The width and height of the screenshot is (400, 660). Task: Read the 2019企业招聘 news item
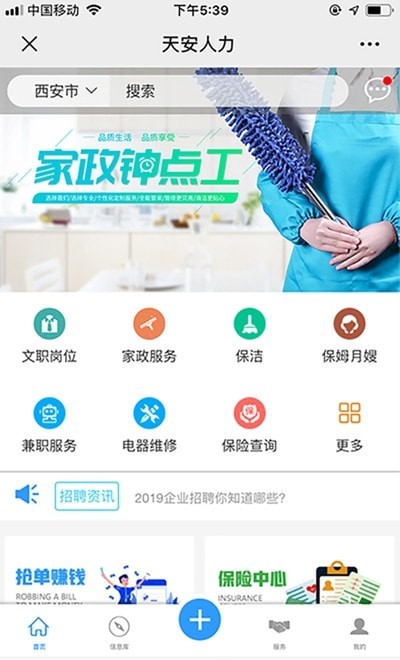tap(210, 498)
